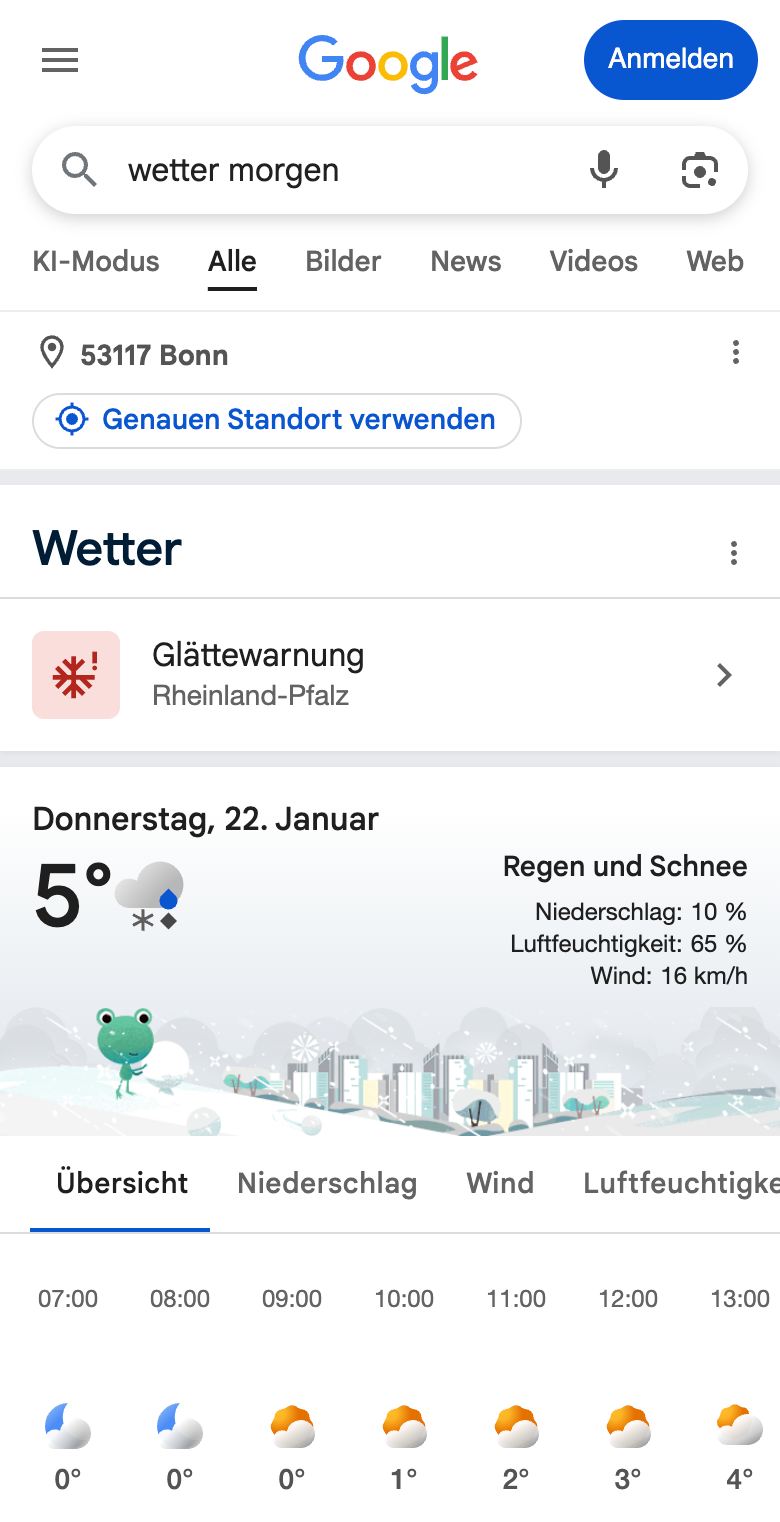The width and height of the screenshot is (780, 1522).
Task: Switch to the Bilder tab
Action: coord(342,261)
